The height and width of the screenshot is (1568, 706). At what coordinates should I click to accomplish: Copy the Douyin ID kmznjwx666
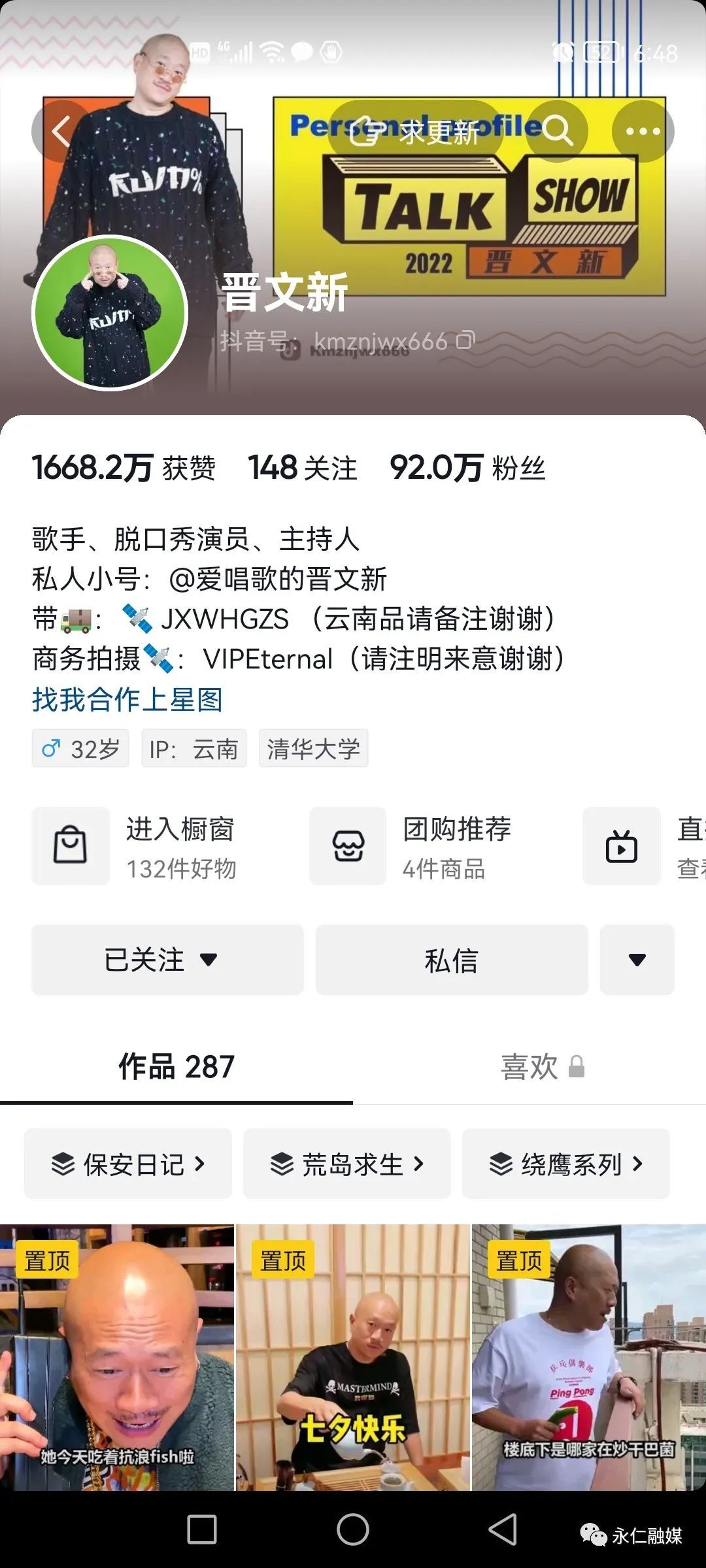[x=465, y=340]
